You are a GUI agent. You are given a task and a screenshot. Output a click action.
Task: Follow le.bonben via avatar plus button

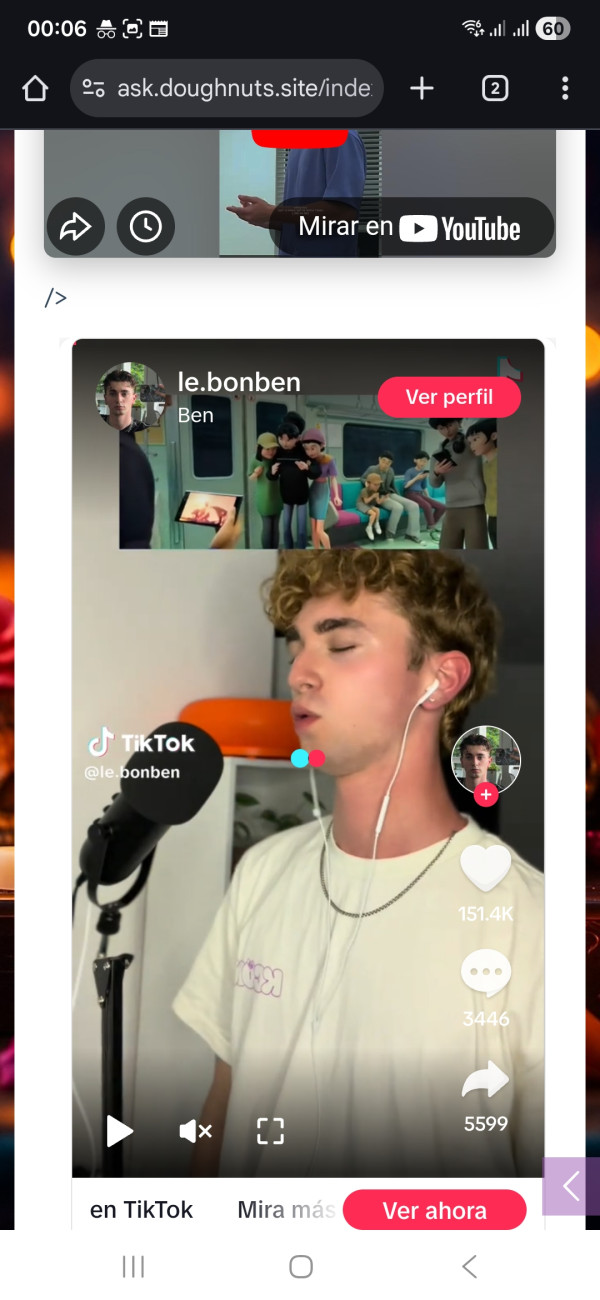(486, 795)
